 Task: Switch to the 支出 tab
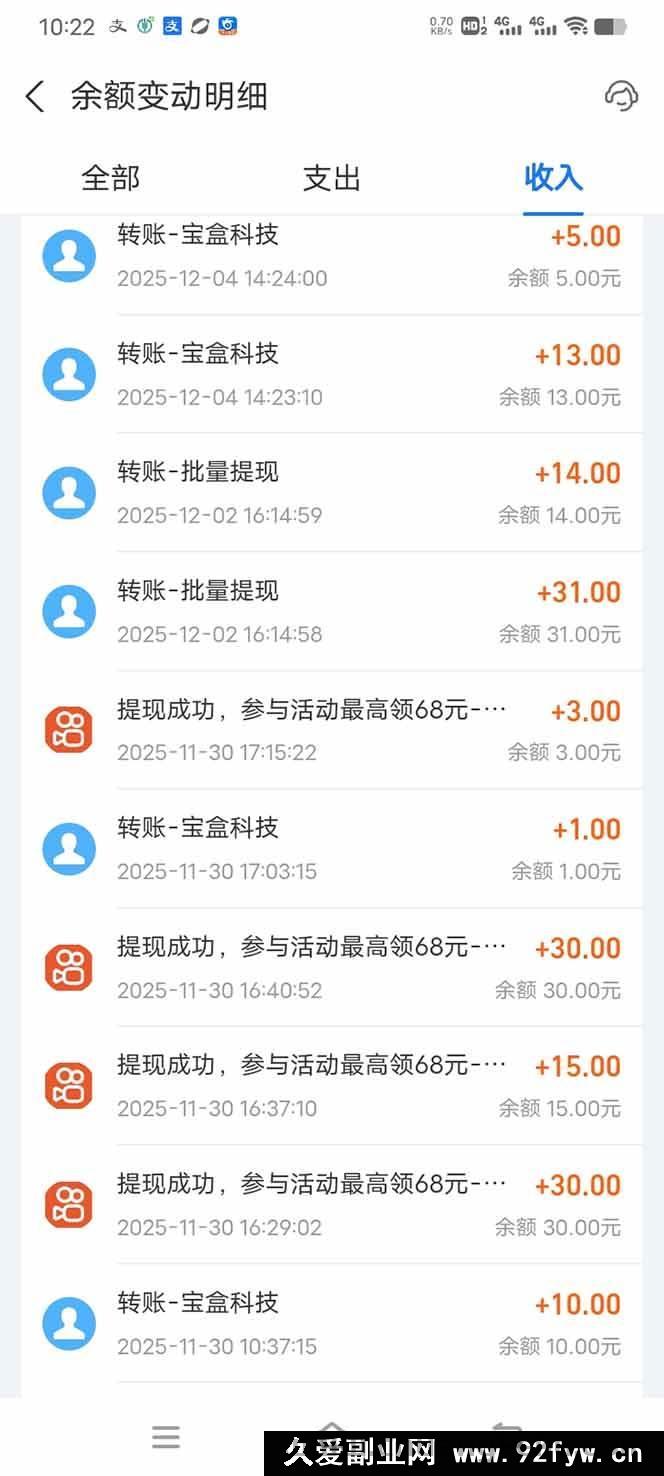point(331,179)
